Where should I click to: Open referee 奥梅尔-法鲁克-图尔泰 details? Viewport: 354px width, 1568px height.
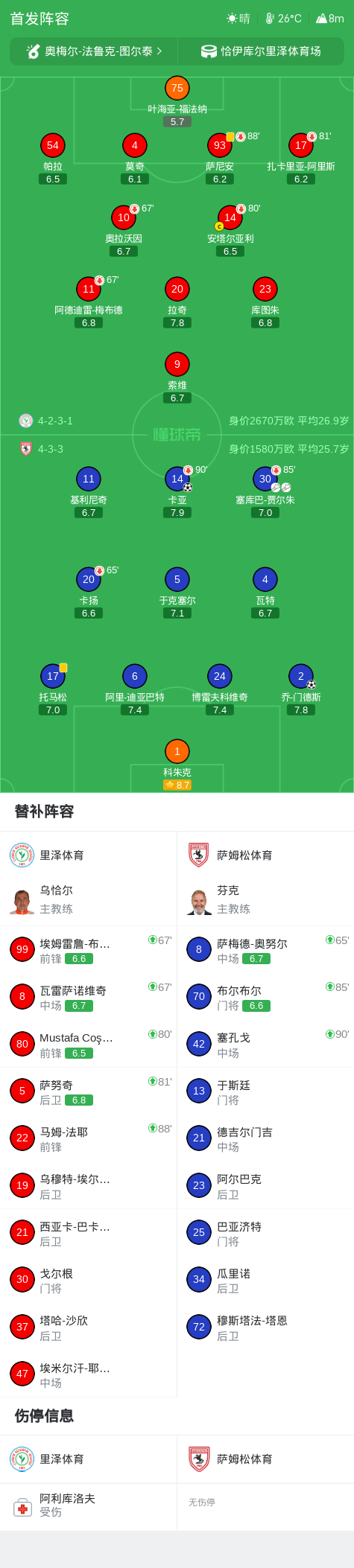point(94,51)
